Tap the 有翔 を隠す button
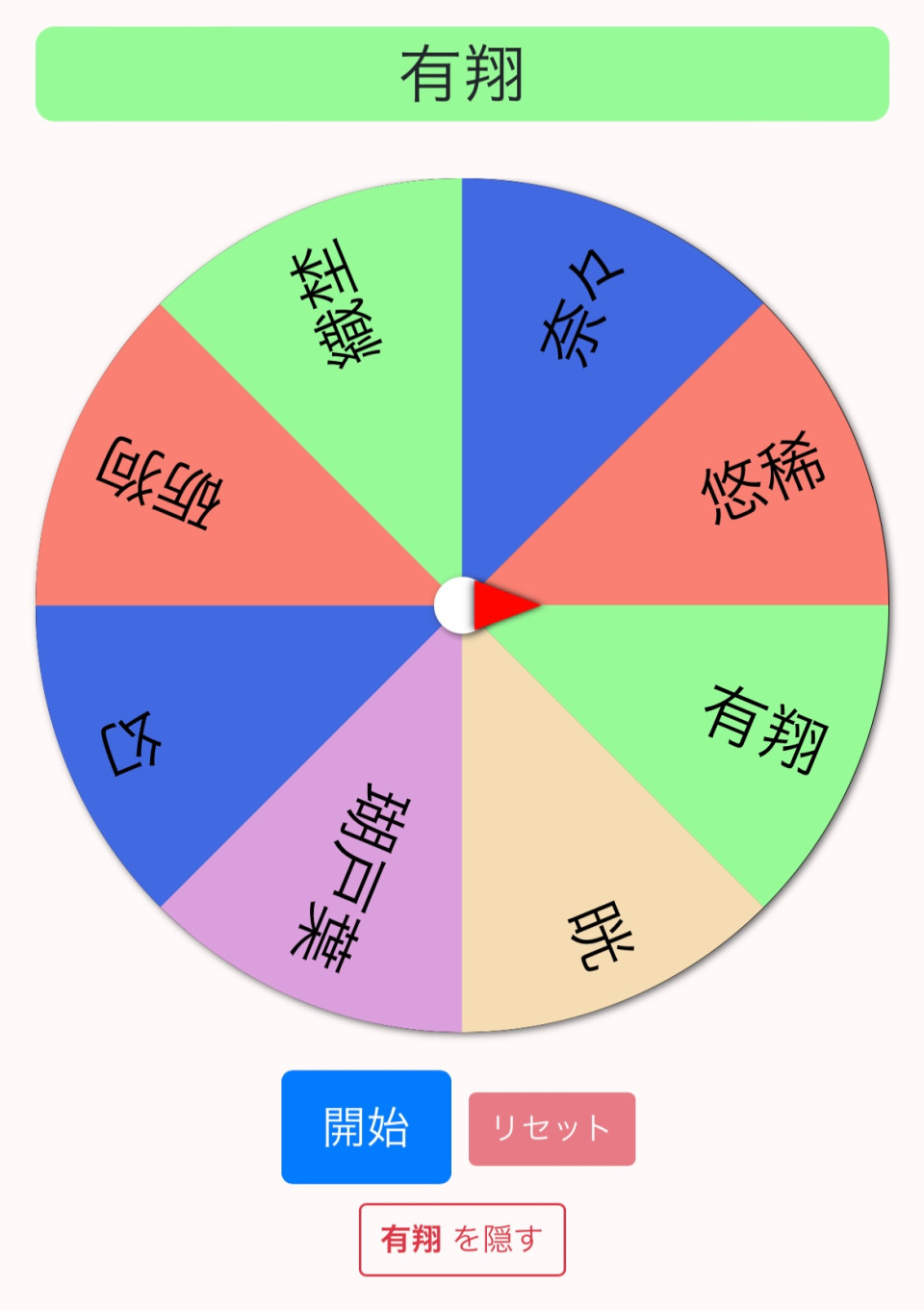The image size is (924, 1311). click(462, 1239)
